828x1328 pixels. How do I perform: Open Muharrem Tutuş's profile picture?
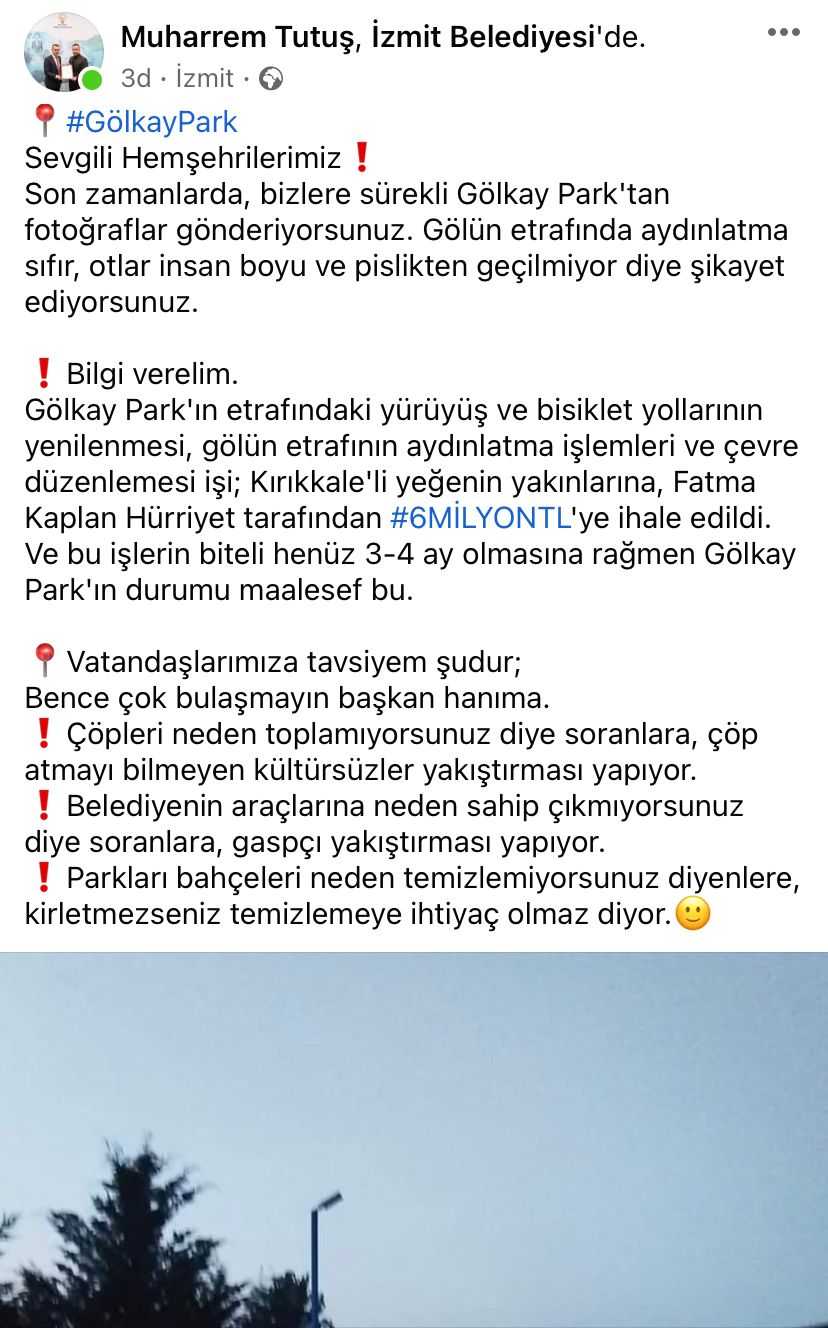coord(62,53)
